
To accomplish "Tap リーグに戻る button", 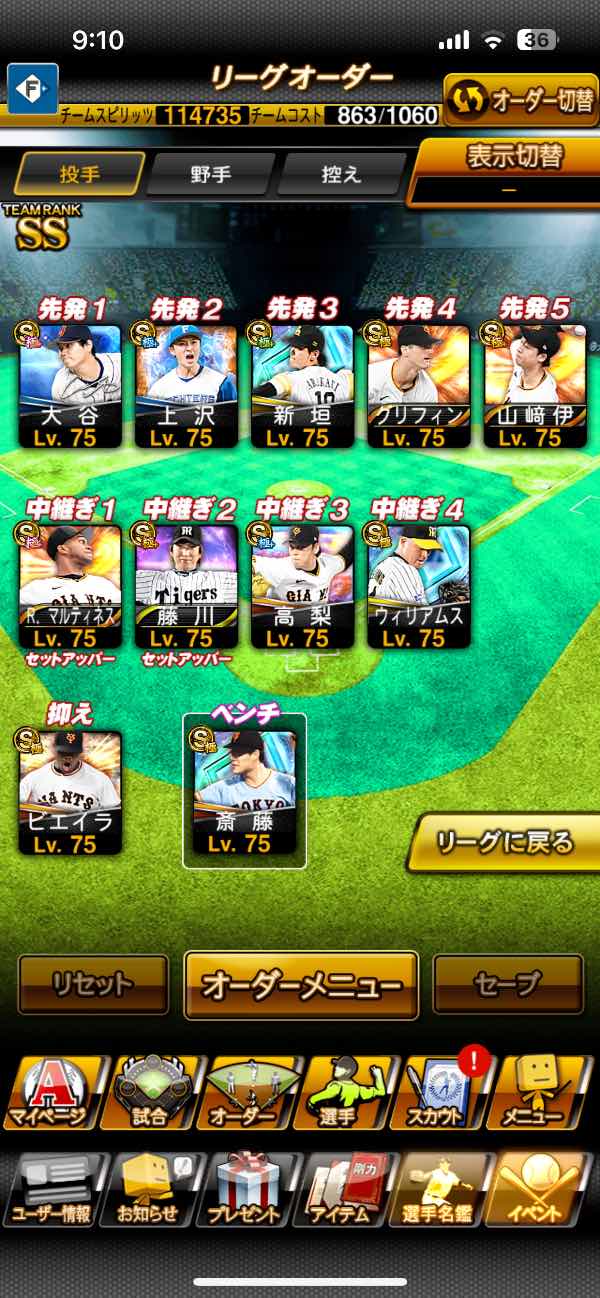I will [x=504, y=842].
